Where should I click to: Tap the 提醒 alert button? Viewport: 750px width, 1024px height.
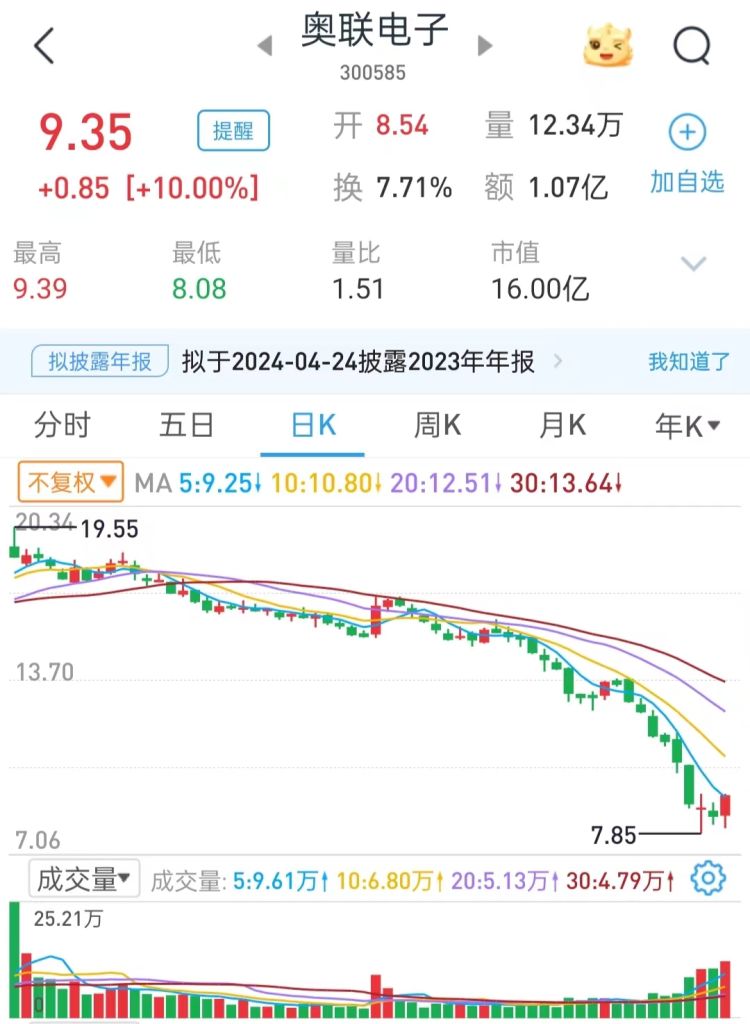[233, 131]
